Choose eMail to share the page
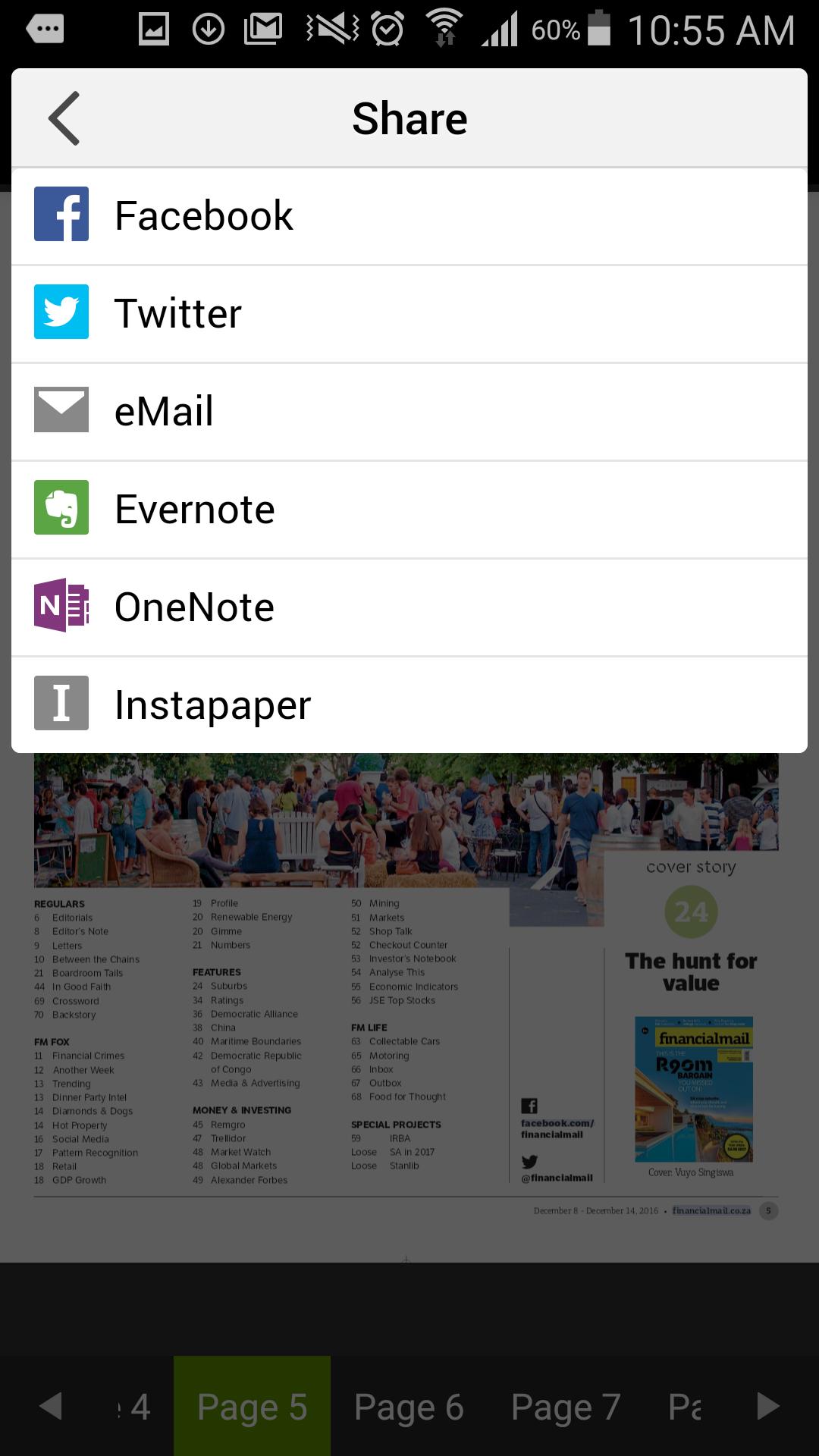The width and height of the screenshot is (819, 1456). pyautogui.click(x=409, y=411)
